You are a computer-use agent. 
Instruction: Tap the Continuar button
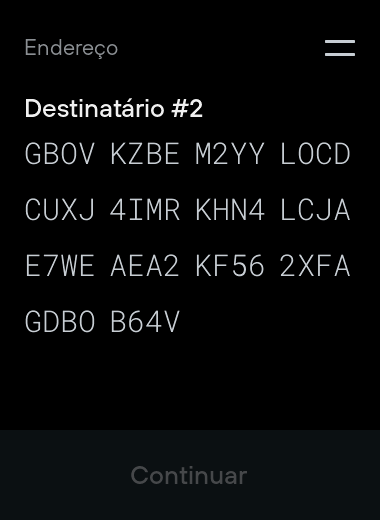point(189,475)
